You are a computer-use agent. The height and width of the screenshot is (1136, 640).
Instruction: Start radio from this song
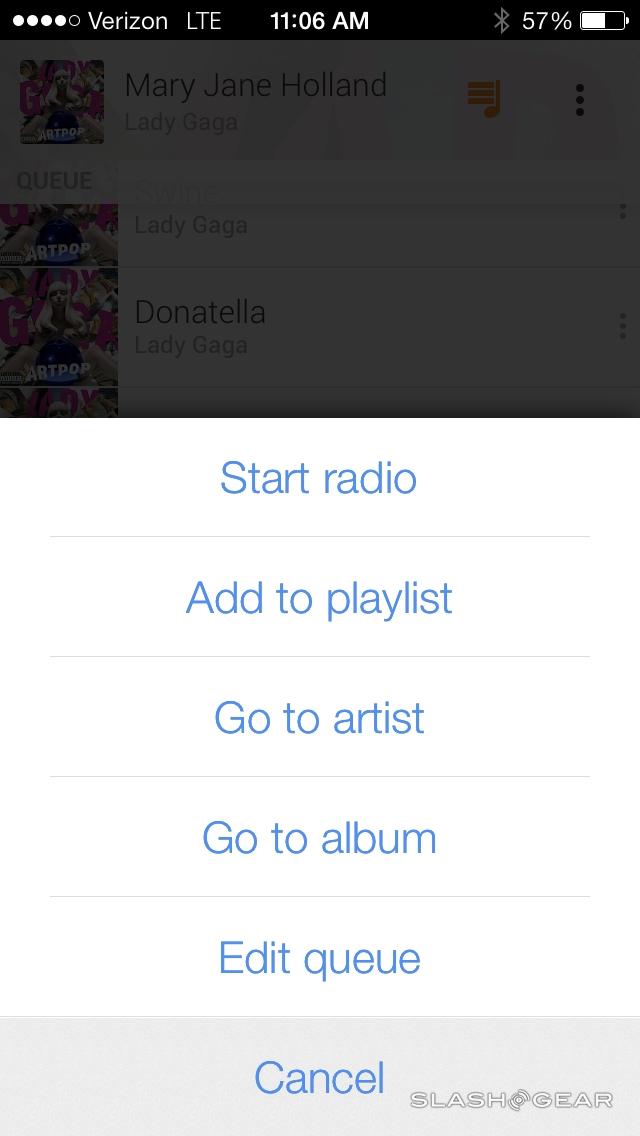(x=319, y=478)
